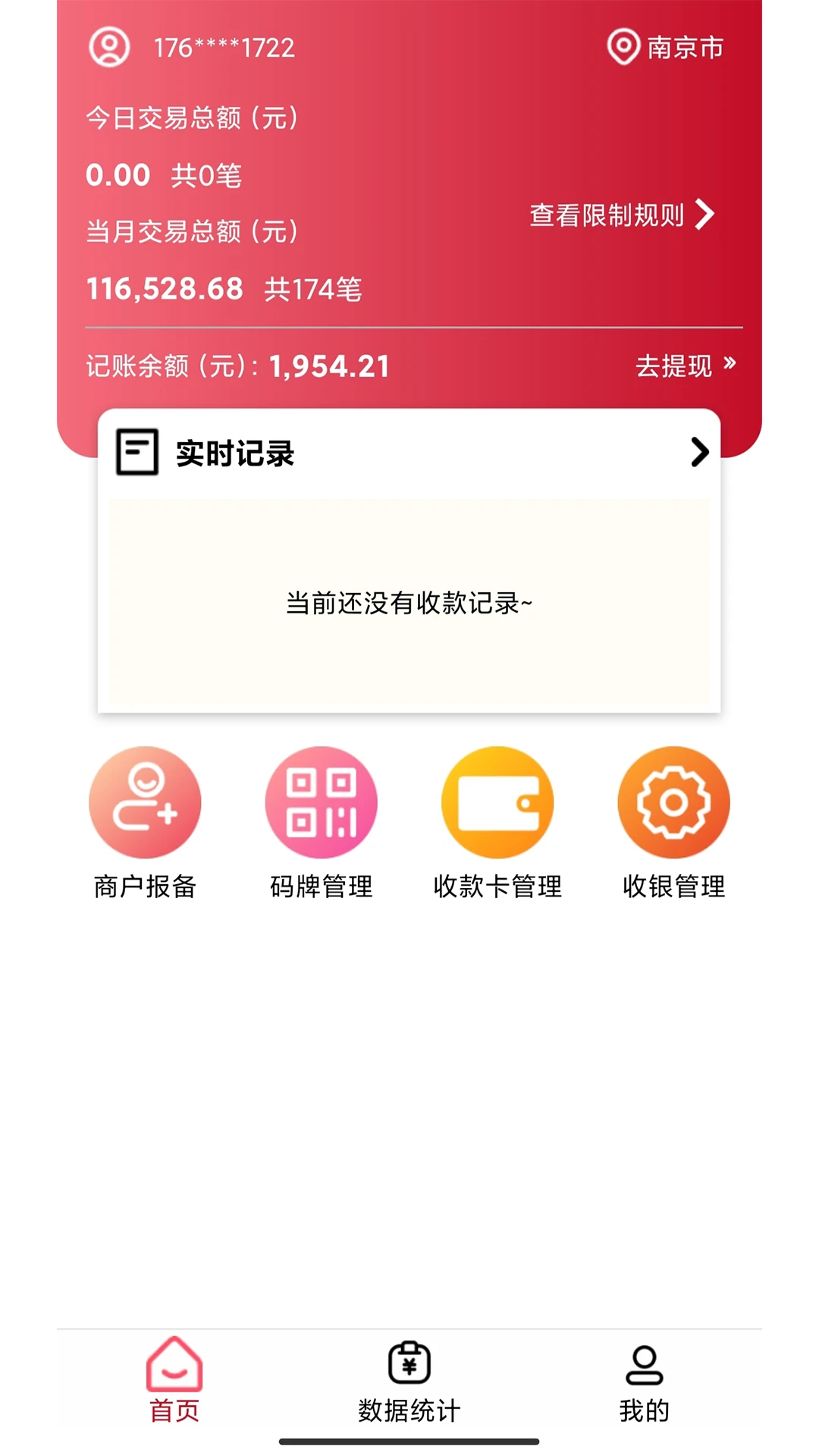Select the 码牌管理 QR code management icon

tap(322, 802)
